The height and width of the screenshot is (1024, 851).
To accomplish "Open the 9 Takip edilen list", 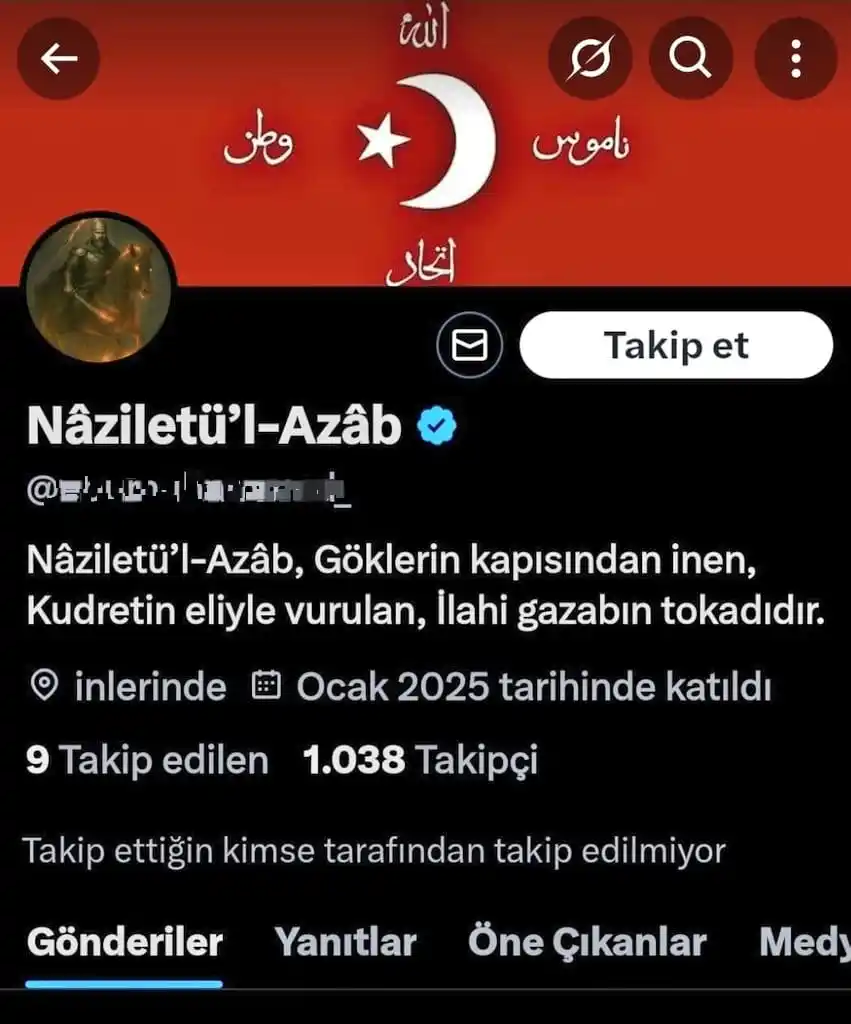I will click(x=147, y=761).
